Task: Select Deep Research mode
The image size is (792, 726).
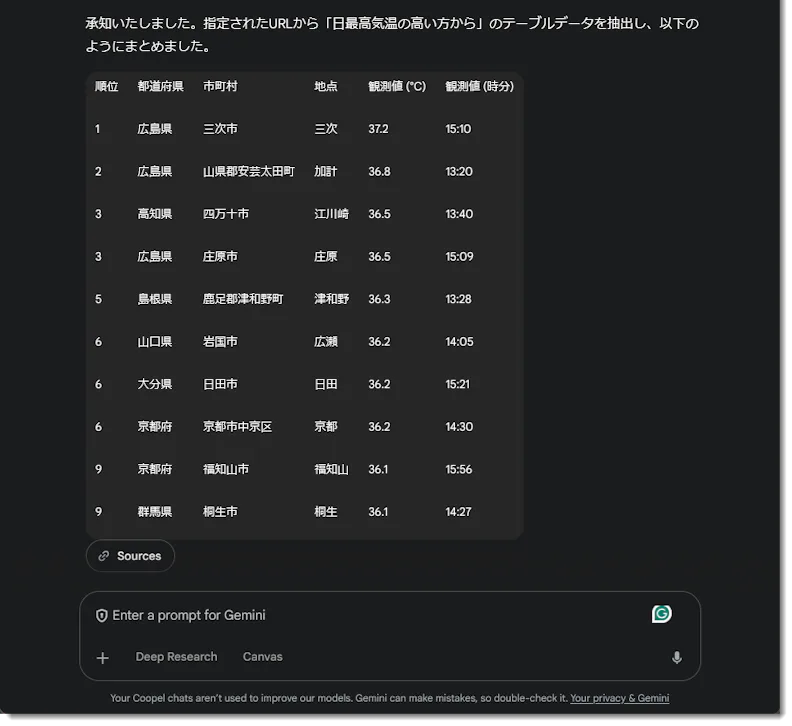Action: pos(176,657)
